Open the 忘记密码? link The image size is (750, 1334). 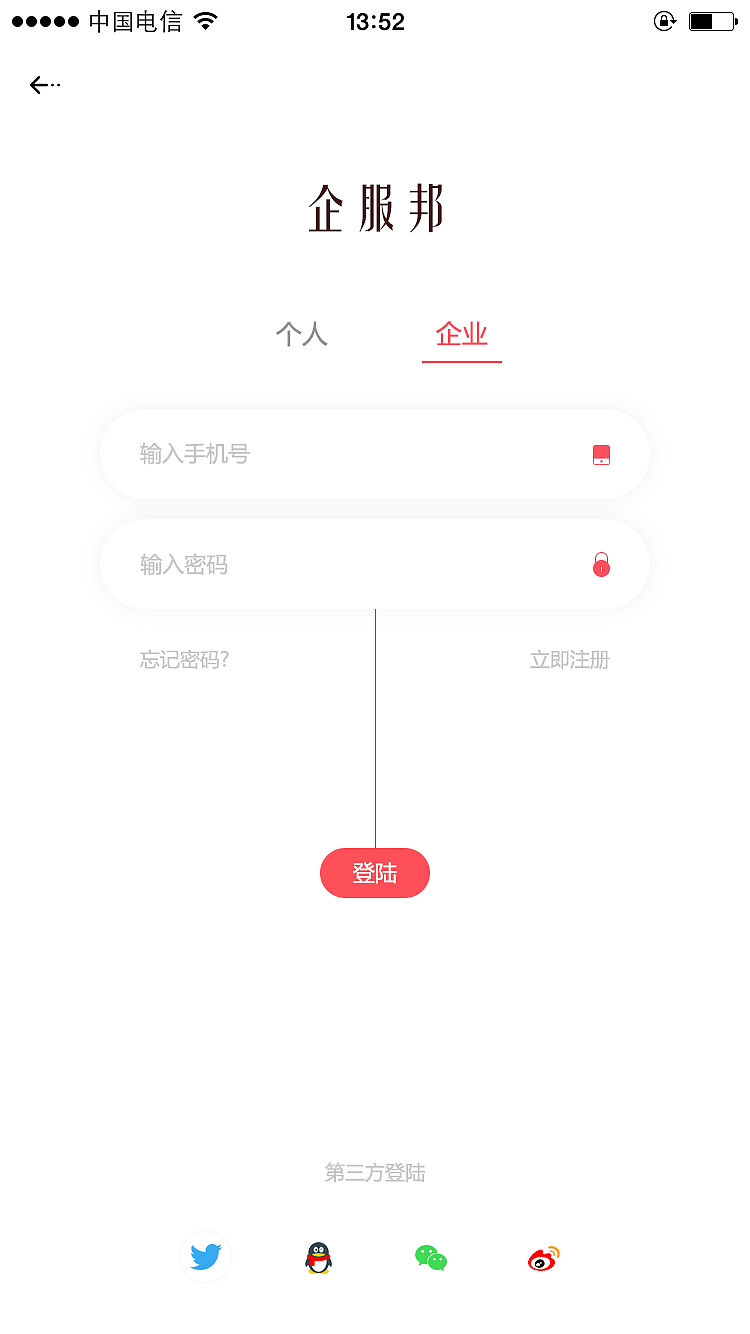point(185,660)
